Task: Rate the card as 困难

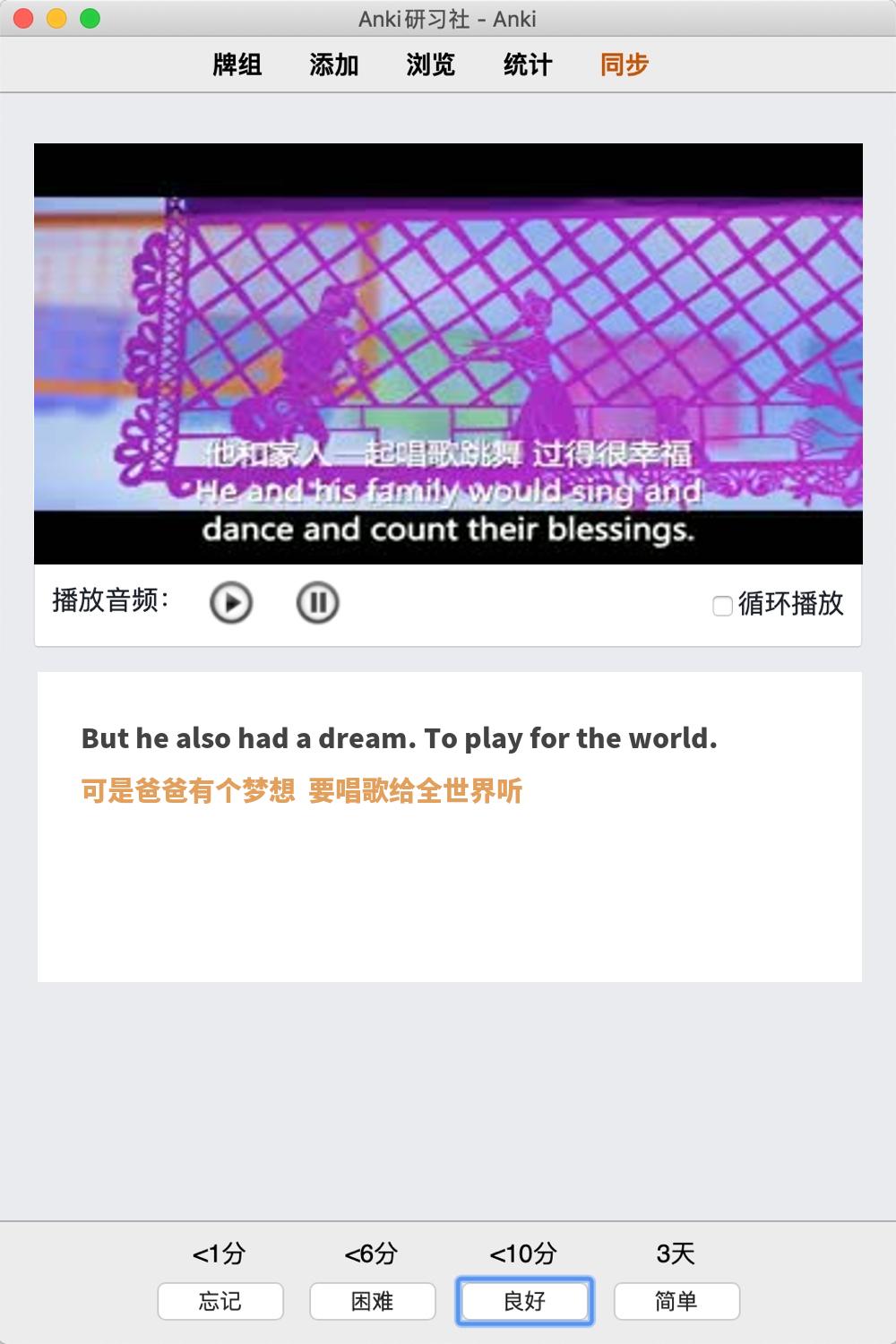Action: 373,1301
